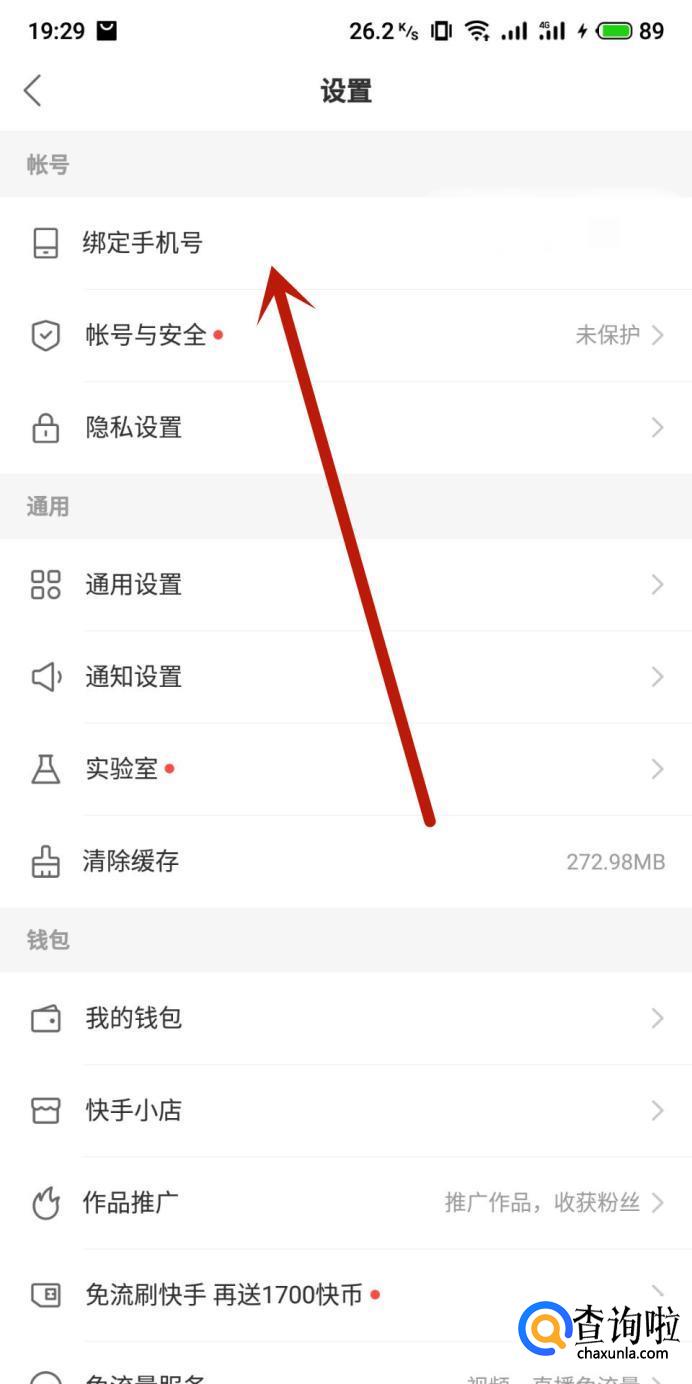Image resolution: width=692 pixels, height=1384 pixels.
Task: Open 免流刷快手 再送1700快币 offer
Action: pyautogui.click(x=224, y=1295)
